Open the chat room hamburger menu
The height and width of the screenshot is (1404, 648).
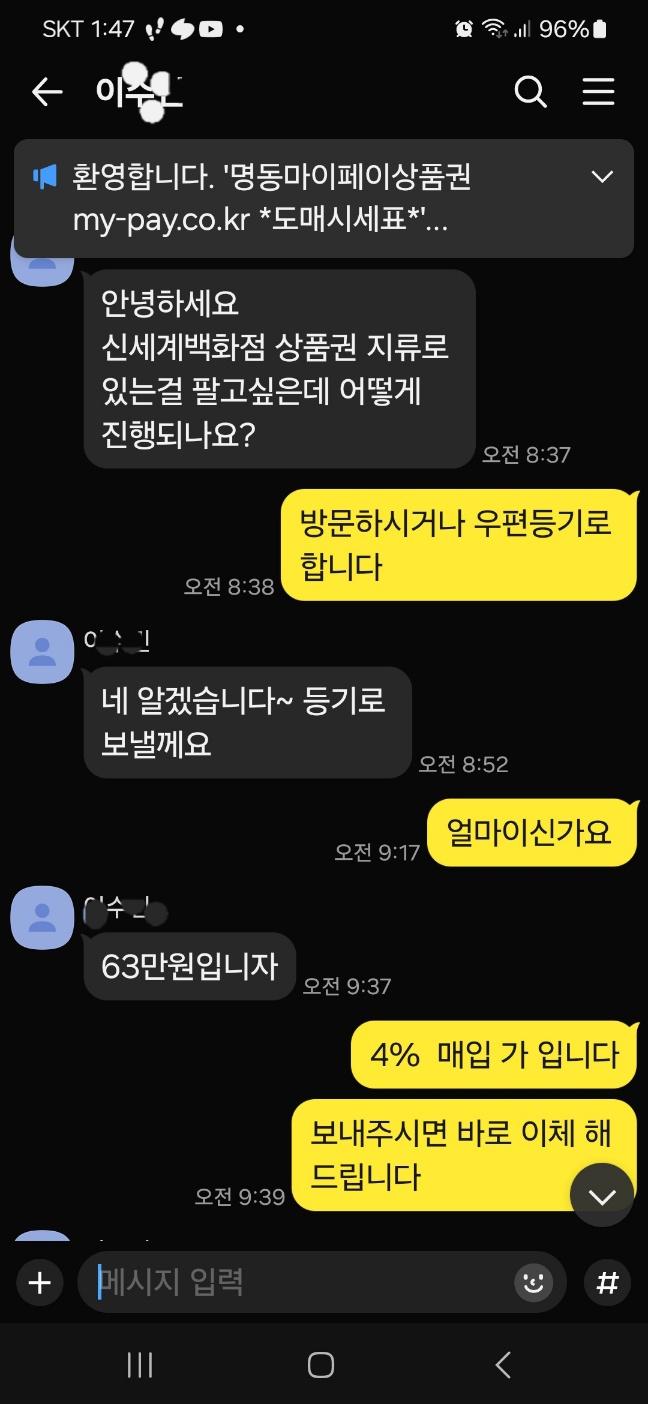click(x=598, y=93)
